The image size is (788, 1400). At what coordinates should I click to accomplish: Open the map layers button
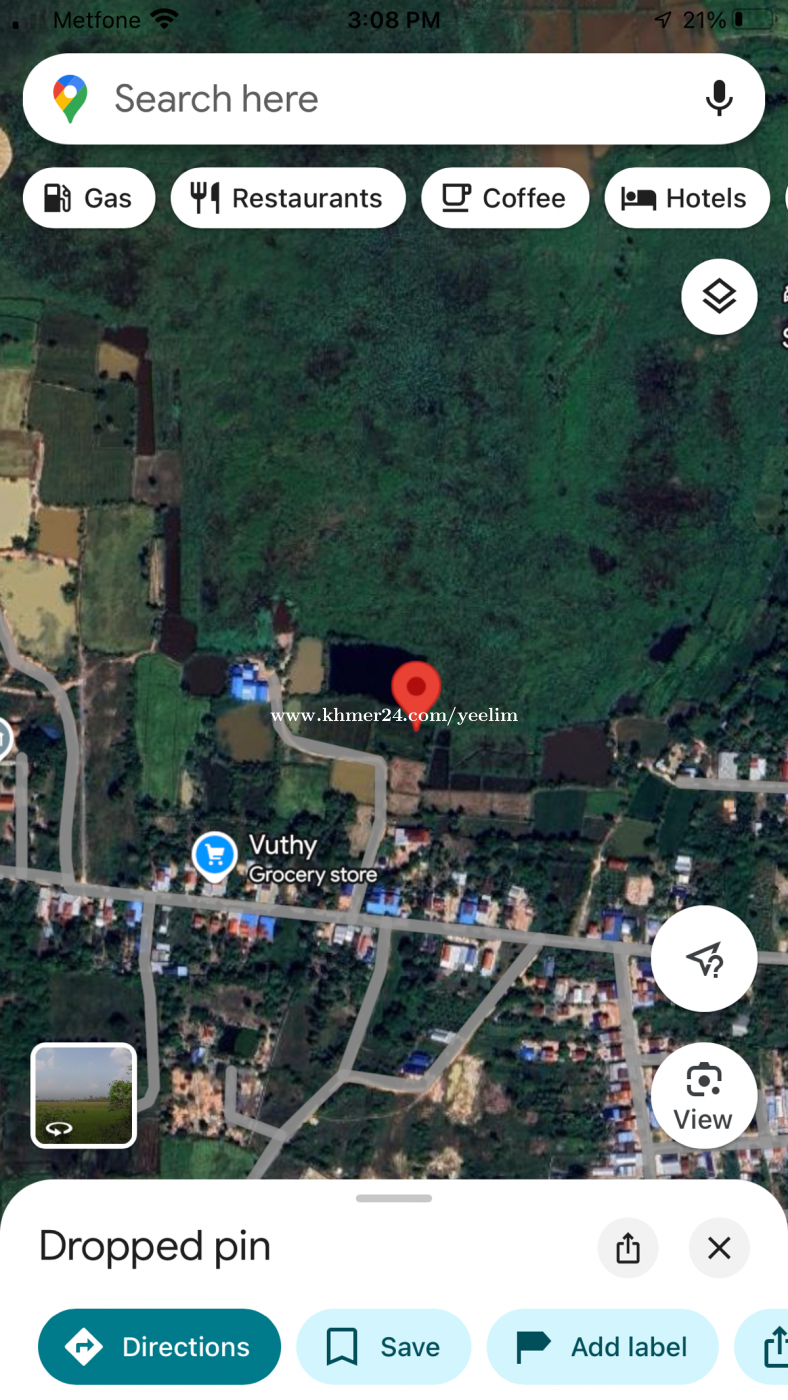(x=719, y=297)
